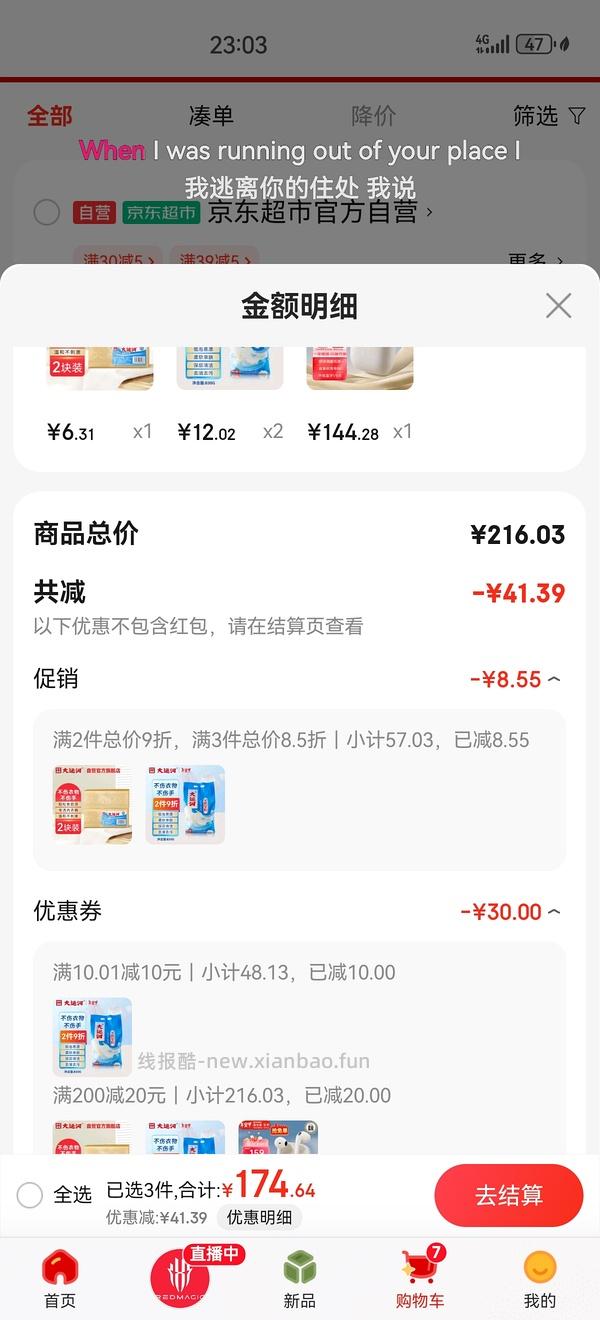The image size is (600, 1320).
Task: Open 优惠明细 discount details
Action: 260,1217
